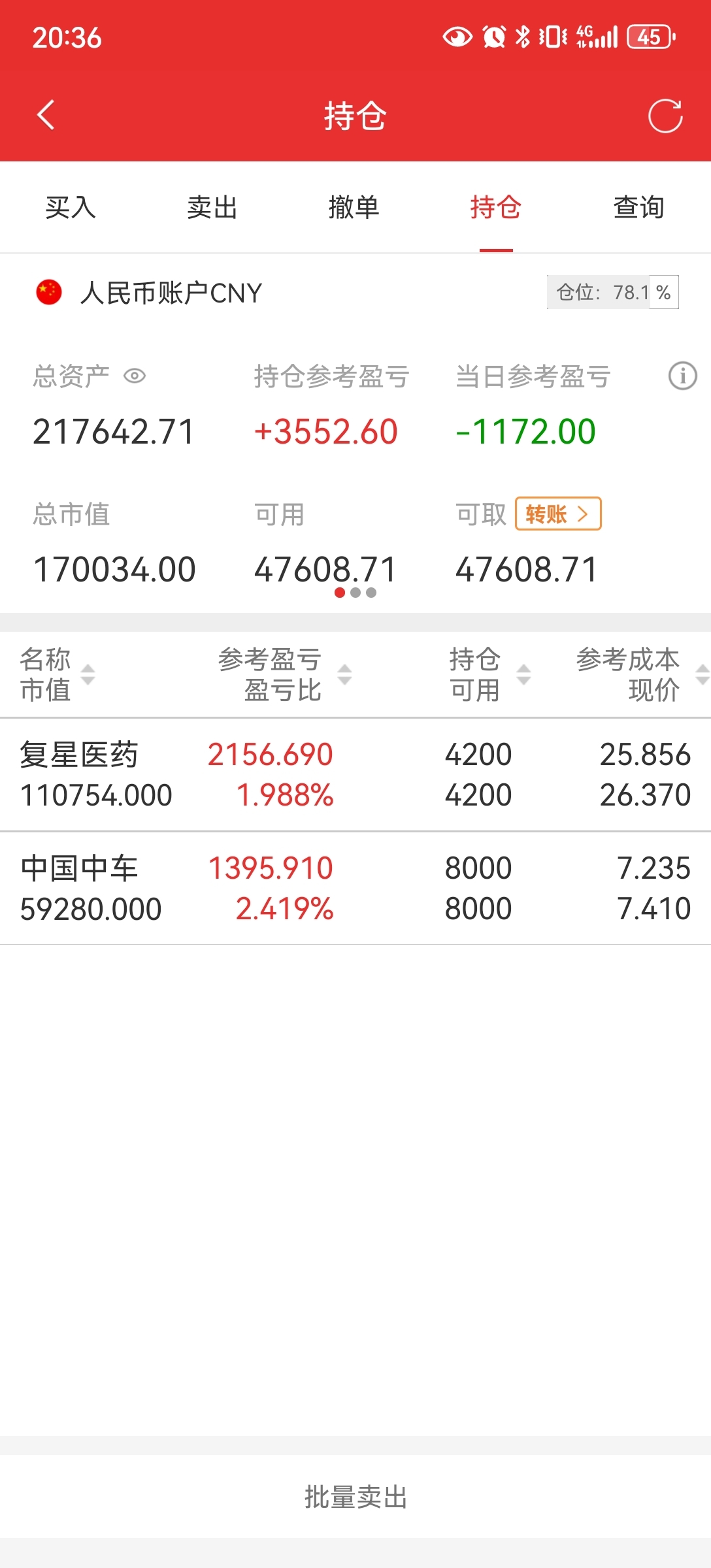Image resolution: width=711 pixels, height=1568 pixels.
Task: Hide total assets with the eye icon
Action: 135,376
